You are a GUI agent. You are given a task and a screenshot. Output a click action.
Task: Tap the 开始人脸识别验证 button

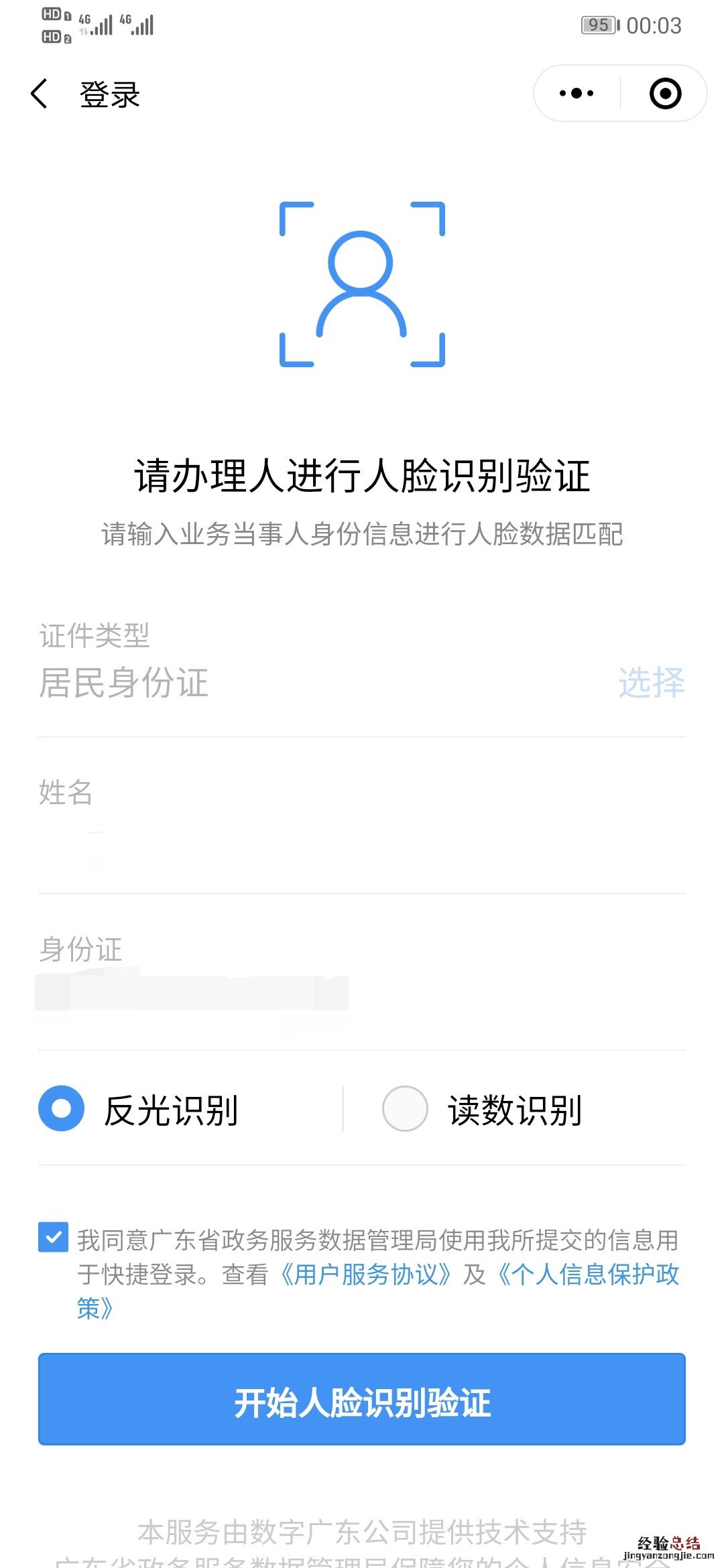tap(362, 1399)
